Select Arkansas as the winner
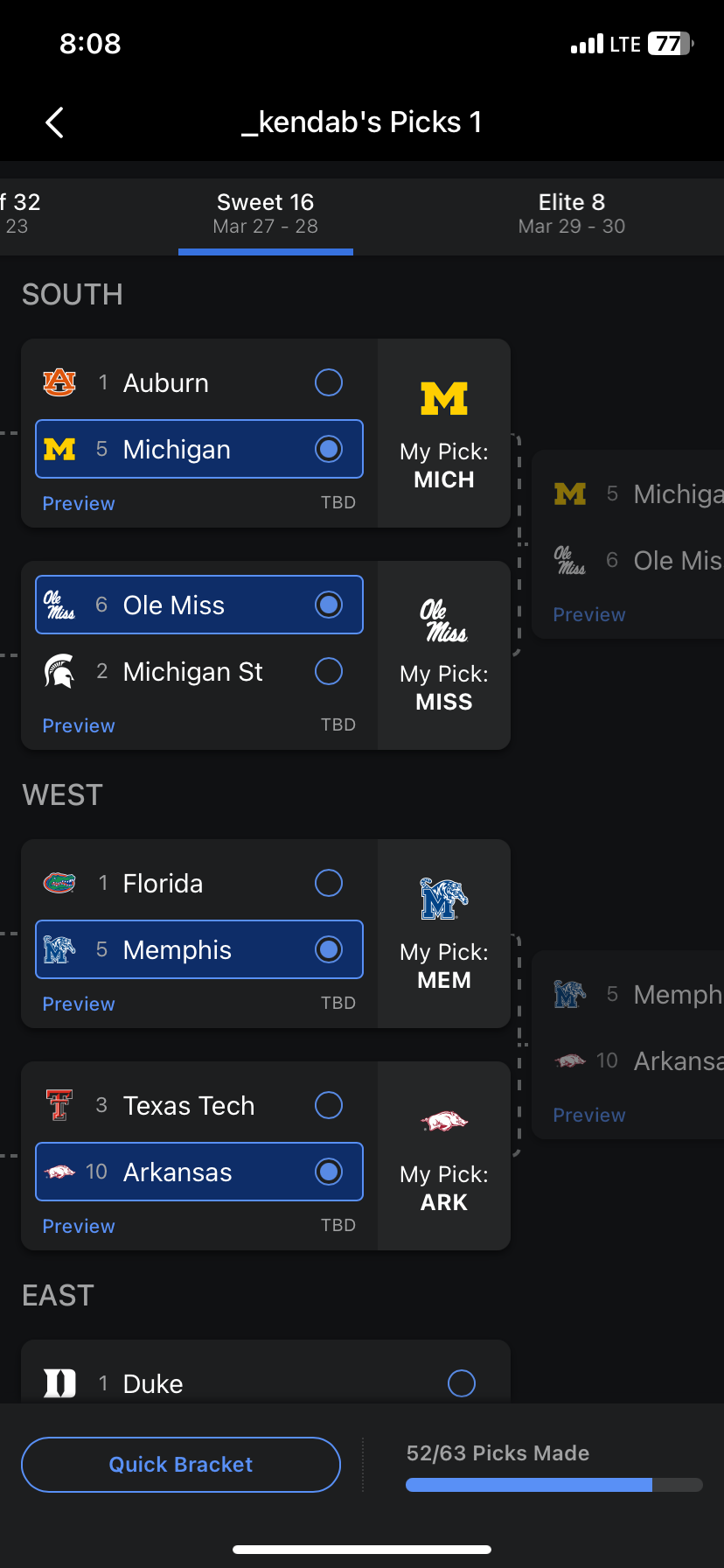The width and height of the screenshot is (724, 1568). pos(199,1172)
